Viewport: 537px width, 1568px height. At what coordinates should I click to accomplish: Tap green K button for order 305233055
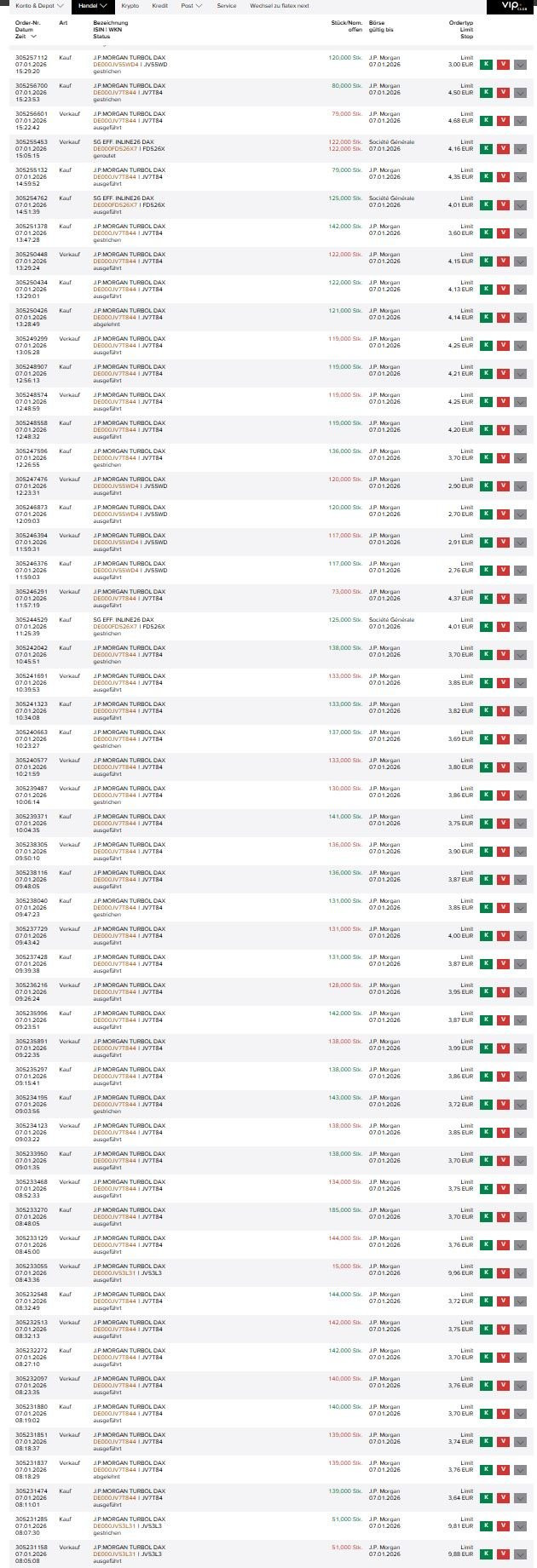coord(486,1272)
